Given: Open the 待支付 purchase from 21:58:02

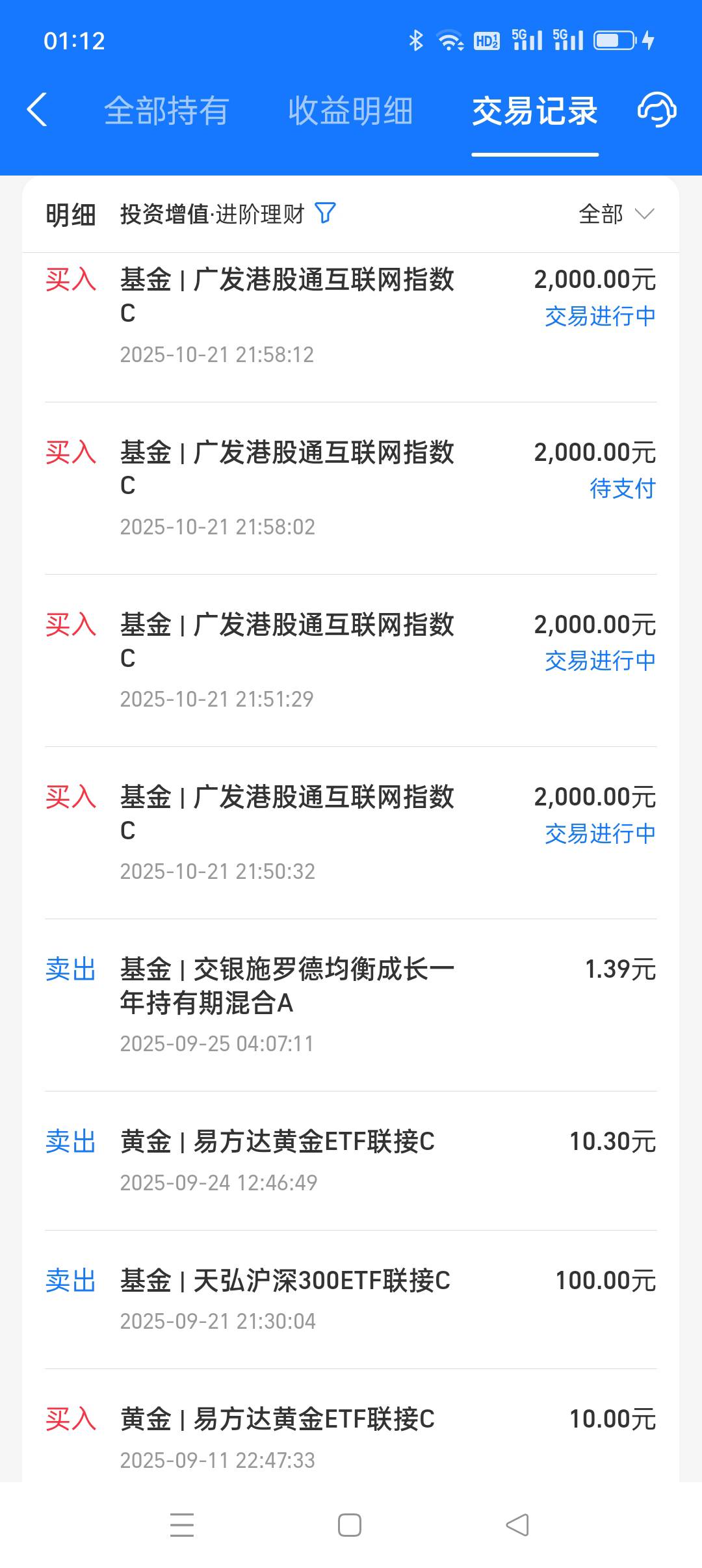Looking at the screenshot, I should 351,488.
